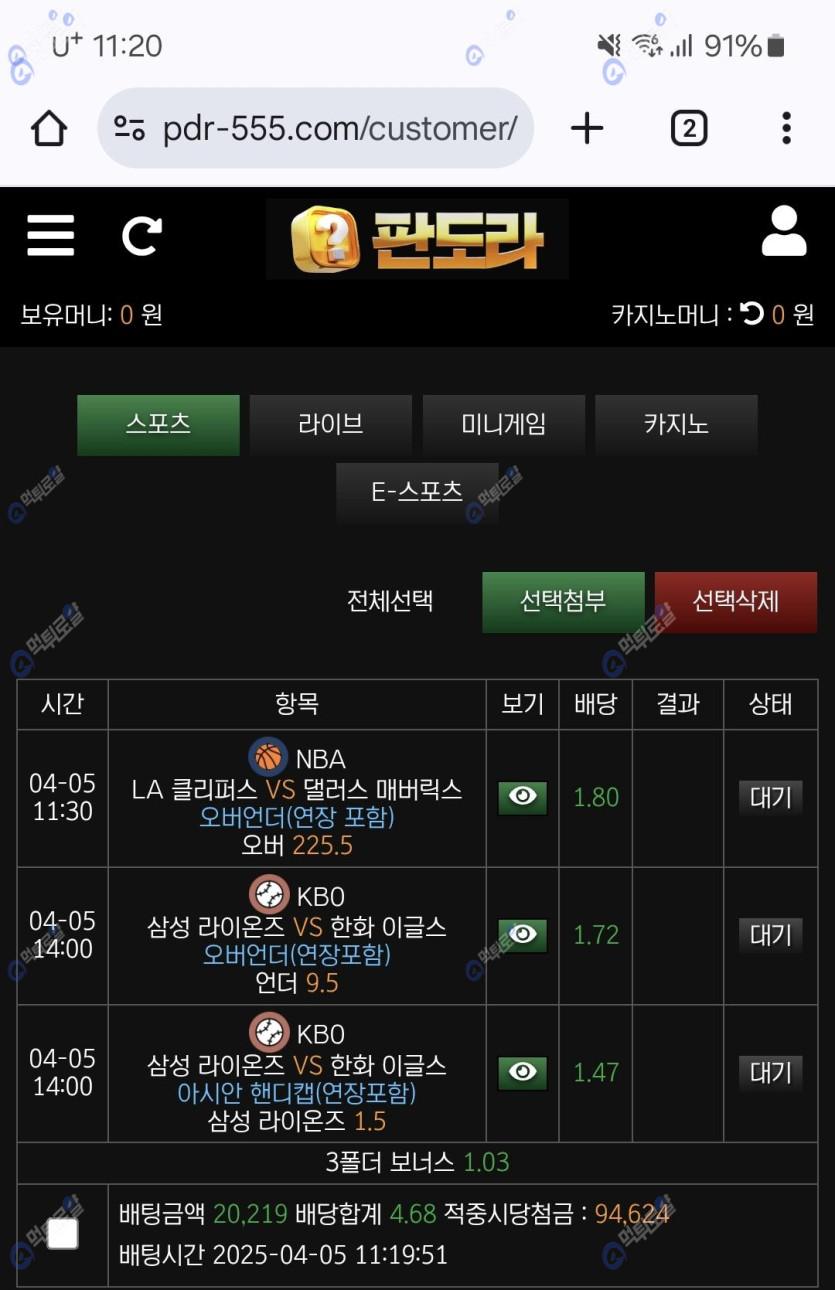Go to the E-스포츠 tab

click(417, 492)
